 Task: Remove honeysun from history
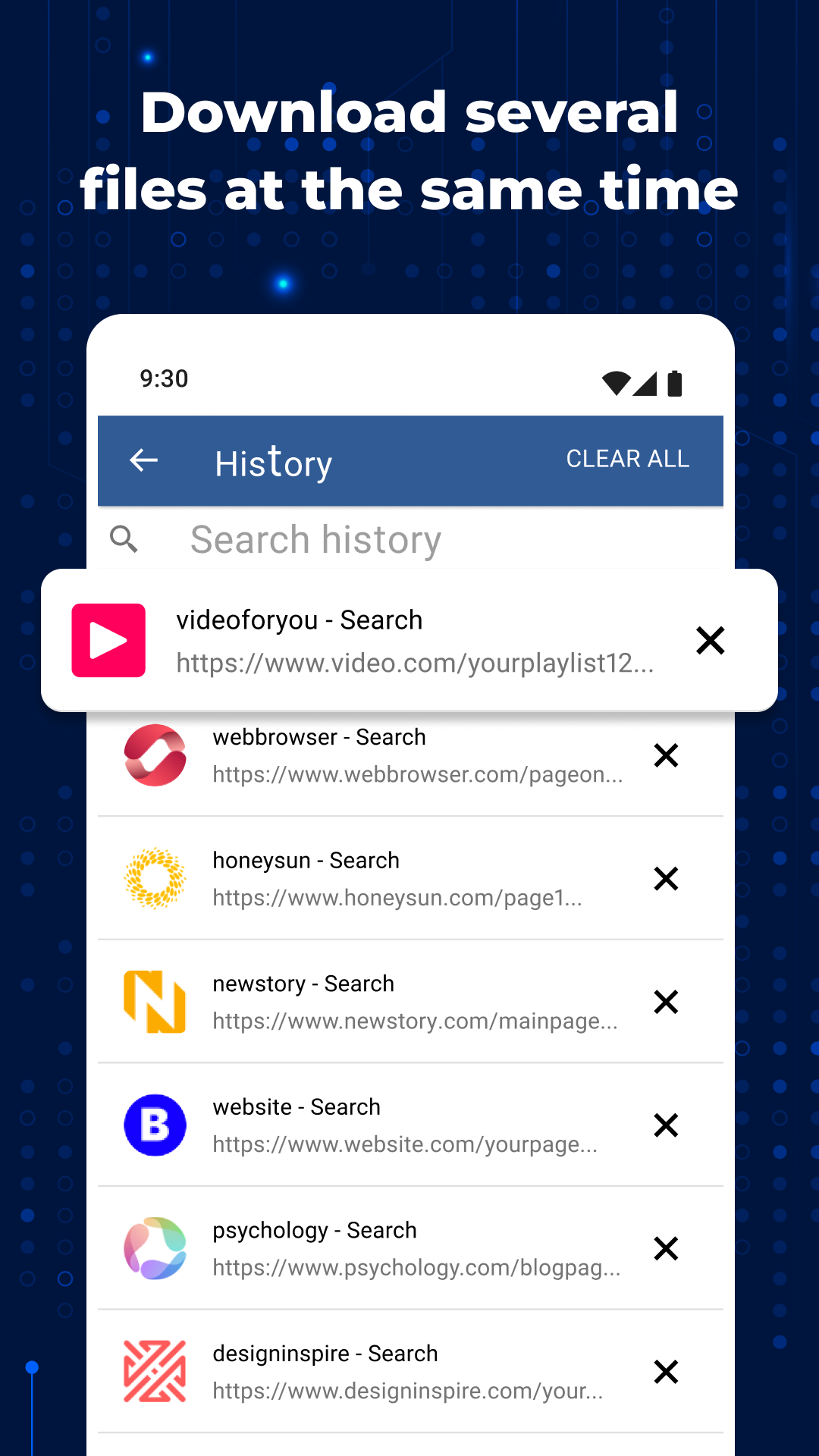pyautogui.click(x=665, y=878)
